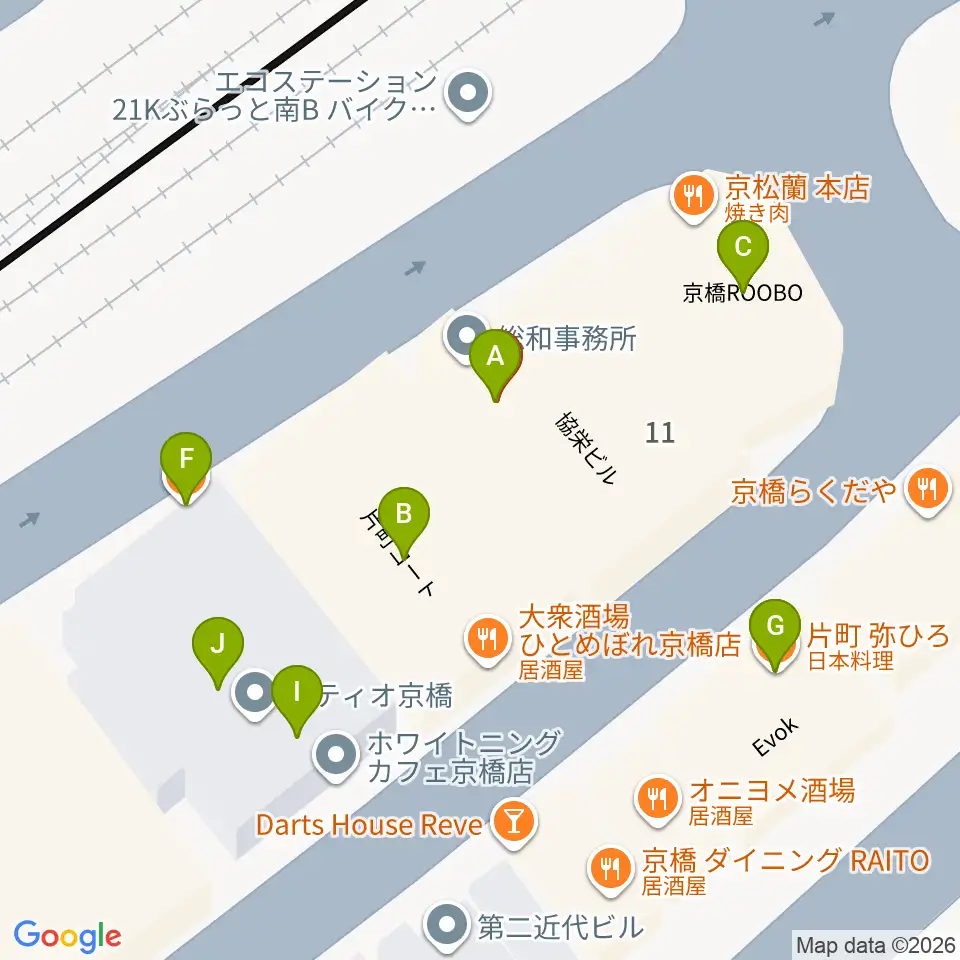Viewport: 960px width, 960px height.
Task: Open the オニヨメ酒場 izakaya pin
Action: click(657, 799)
